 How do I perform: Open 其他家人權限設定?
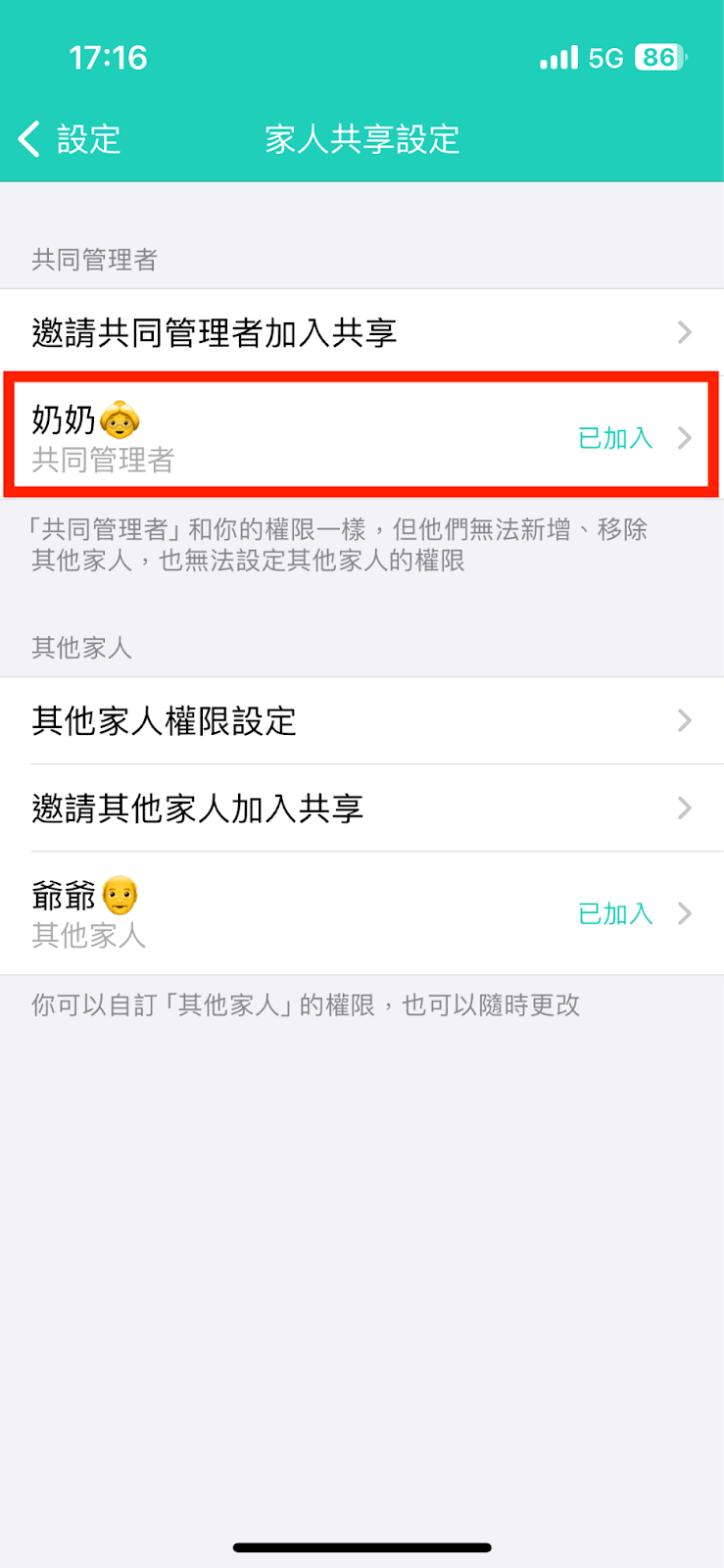(362, 720)
